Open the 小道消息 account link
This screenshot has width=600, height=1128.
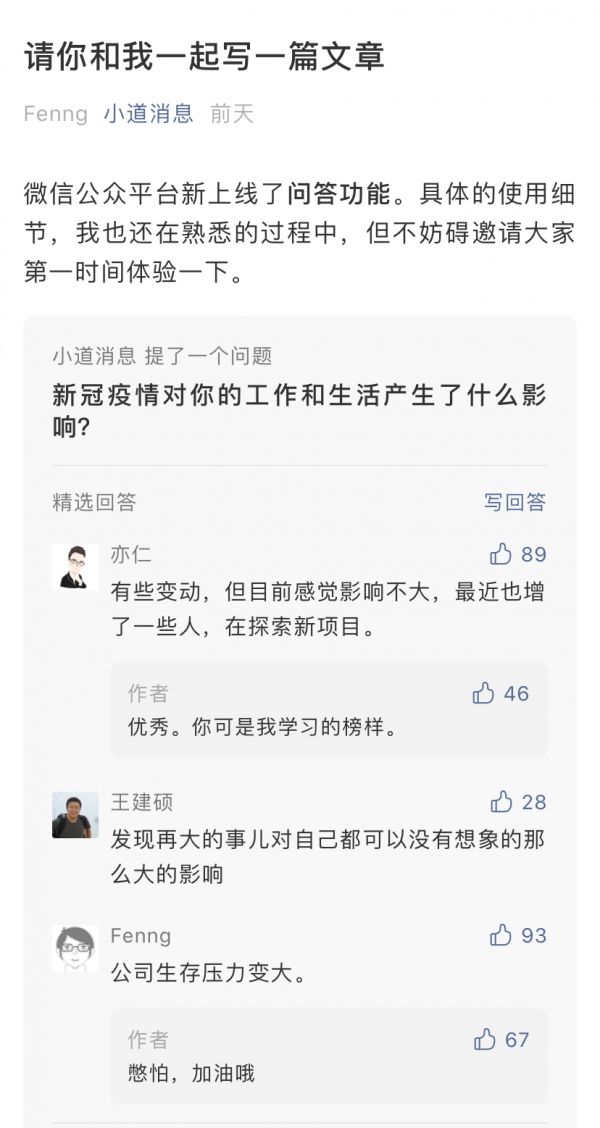coord(148,113)
